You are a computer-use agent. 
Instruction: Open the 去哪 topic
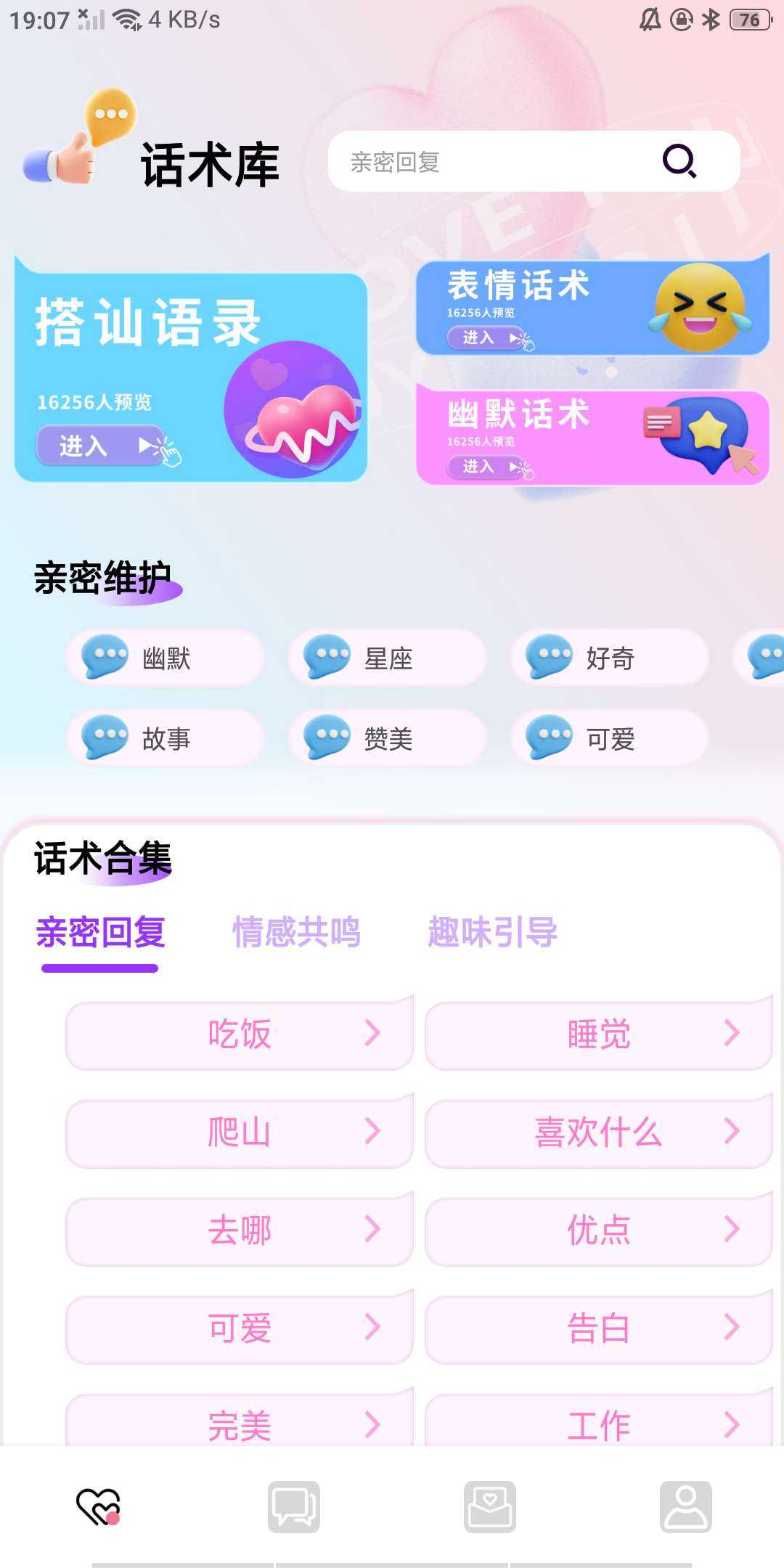tap(240, 1230)
